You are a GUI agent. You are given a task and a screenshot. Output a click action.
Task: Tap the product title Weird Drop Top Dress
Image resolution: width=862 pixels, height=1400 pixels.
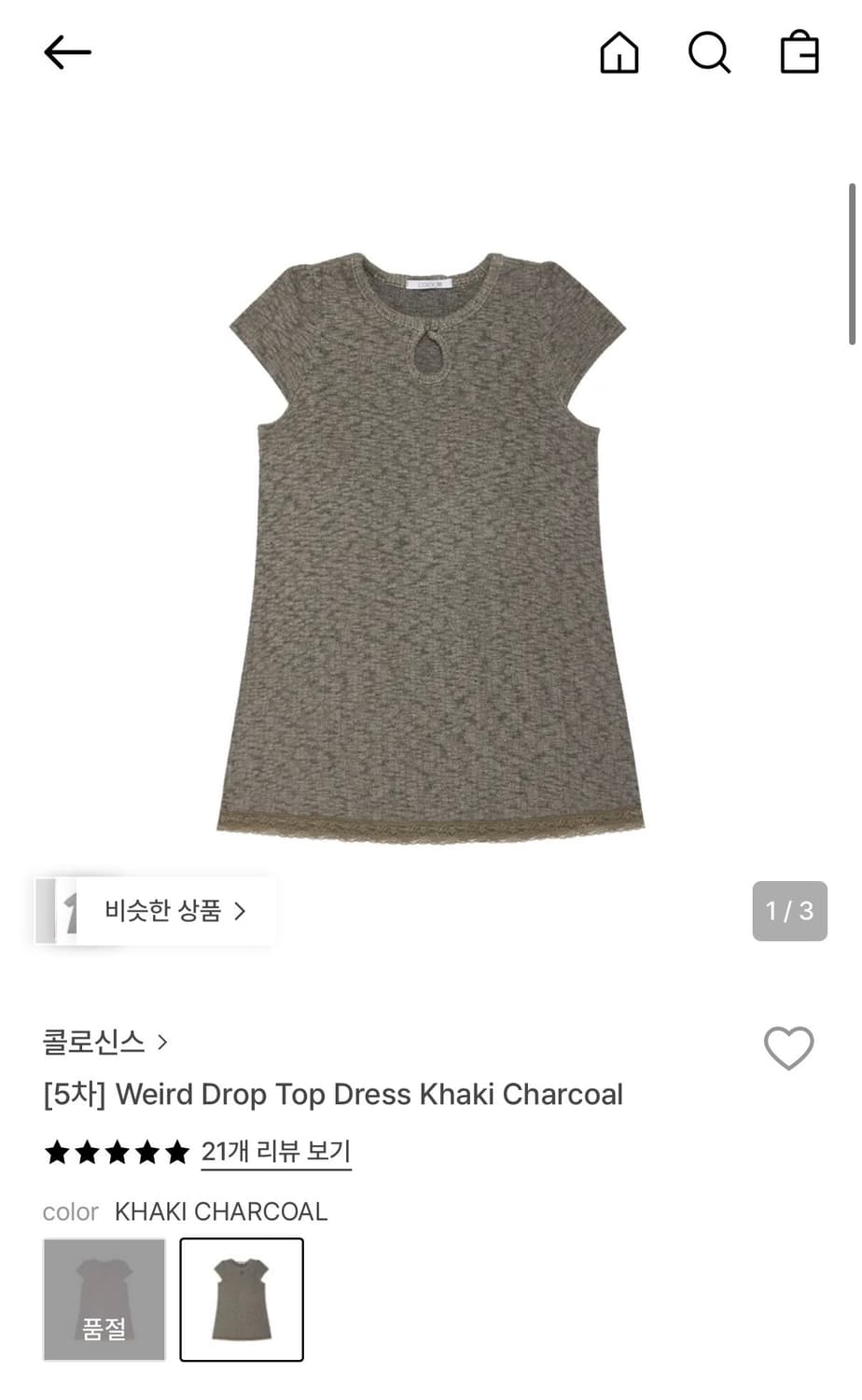pos(333,1094)
